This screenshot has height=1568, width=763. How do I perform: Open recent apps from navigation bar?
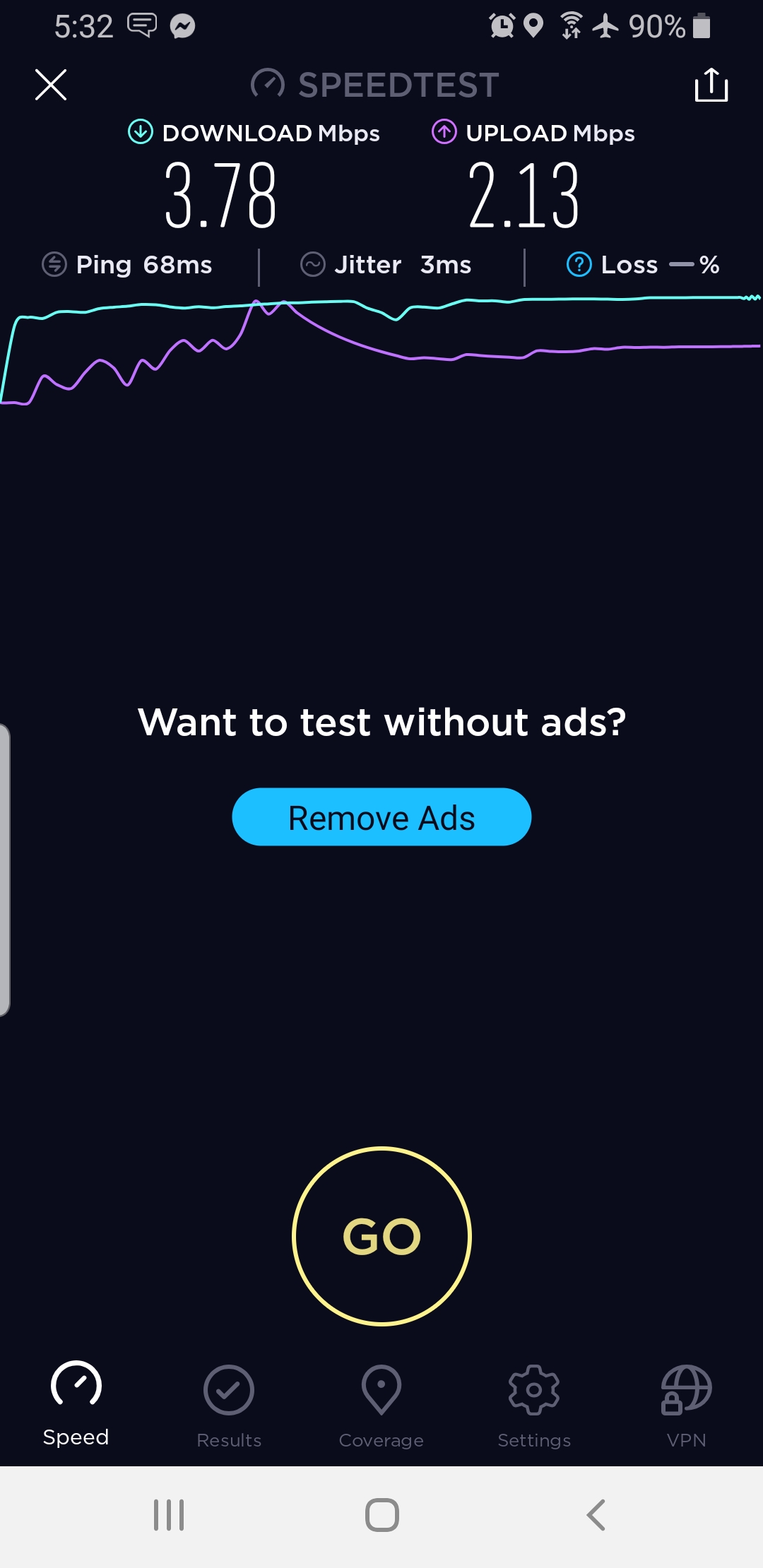pyautogui.click(x=169, y=1515)
